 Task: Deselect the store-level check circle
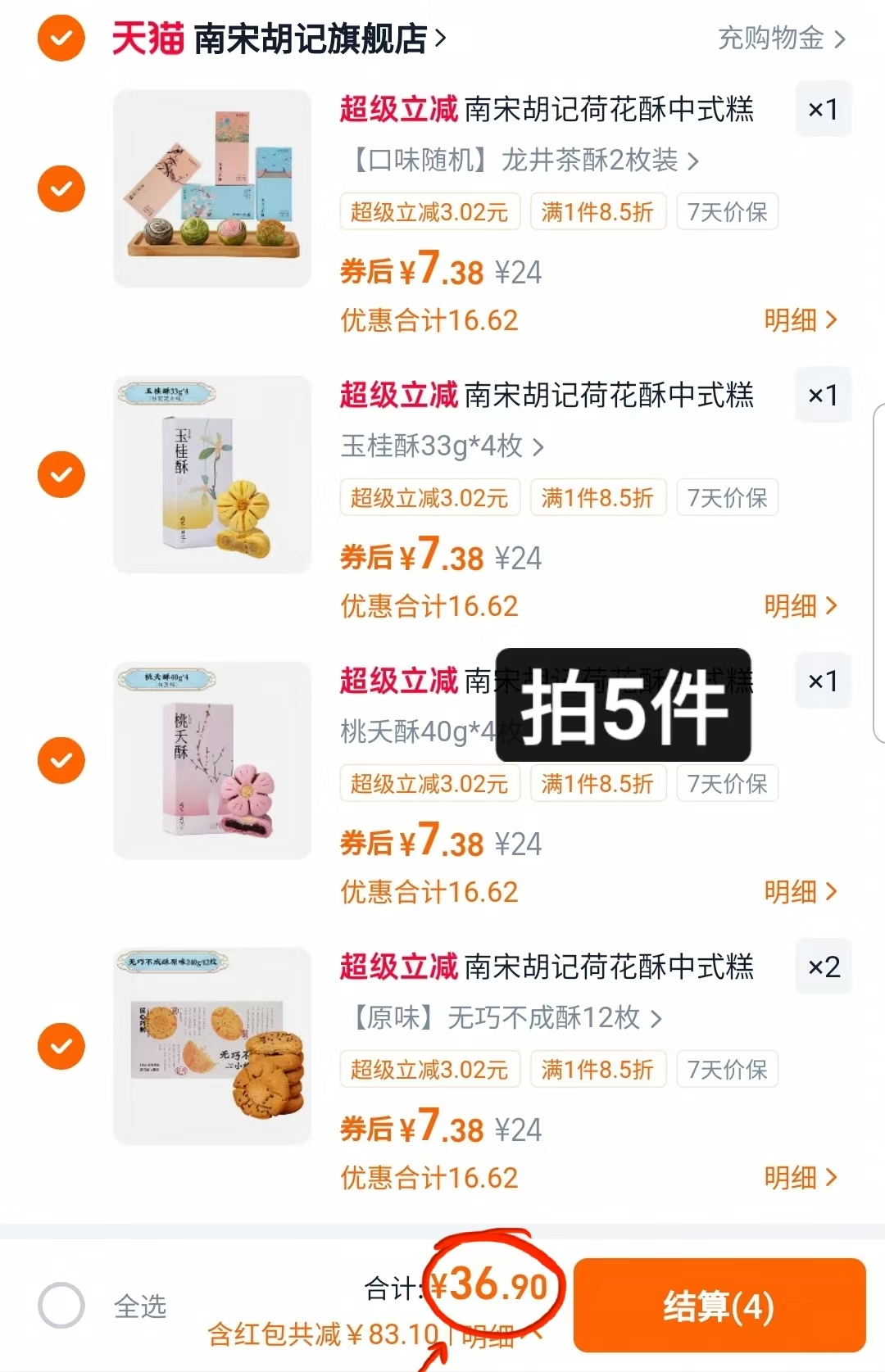tap(60, 35)
